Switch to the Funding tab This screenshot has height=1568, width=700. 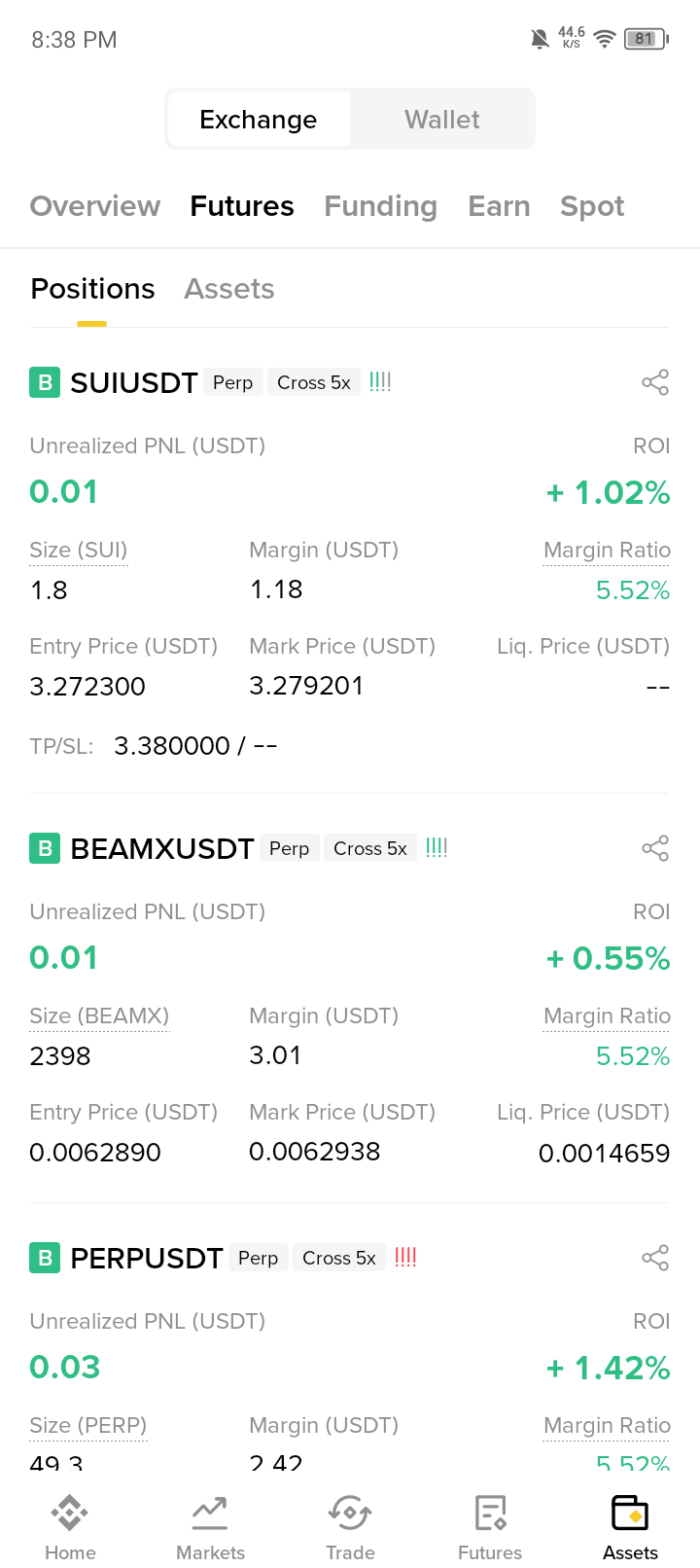(x=380, y=206)
